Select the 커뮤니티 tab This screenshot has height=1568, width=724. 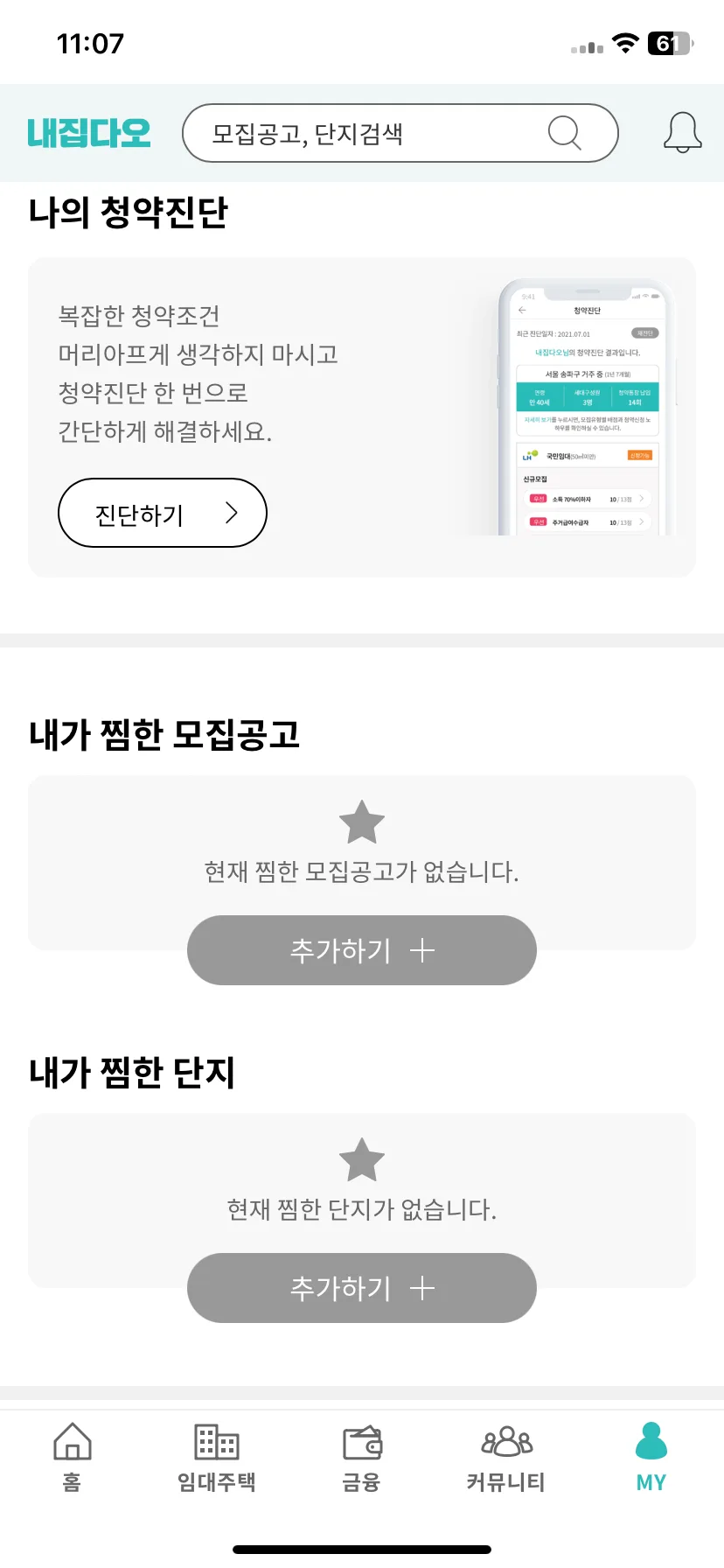[x=506, y=1456]
